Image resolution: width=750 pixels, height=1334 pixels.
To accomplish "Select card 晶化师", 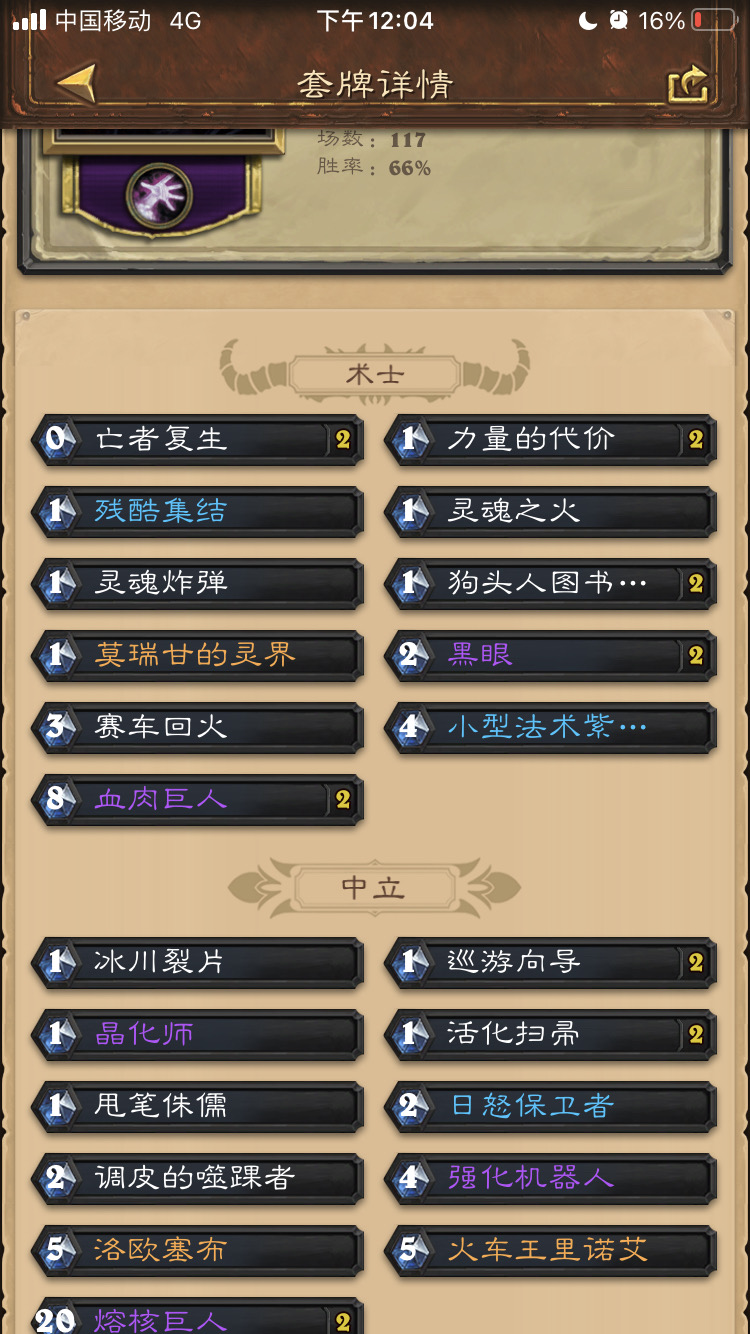I will [x=197, y=1035].
